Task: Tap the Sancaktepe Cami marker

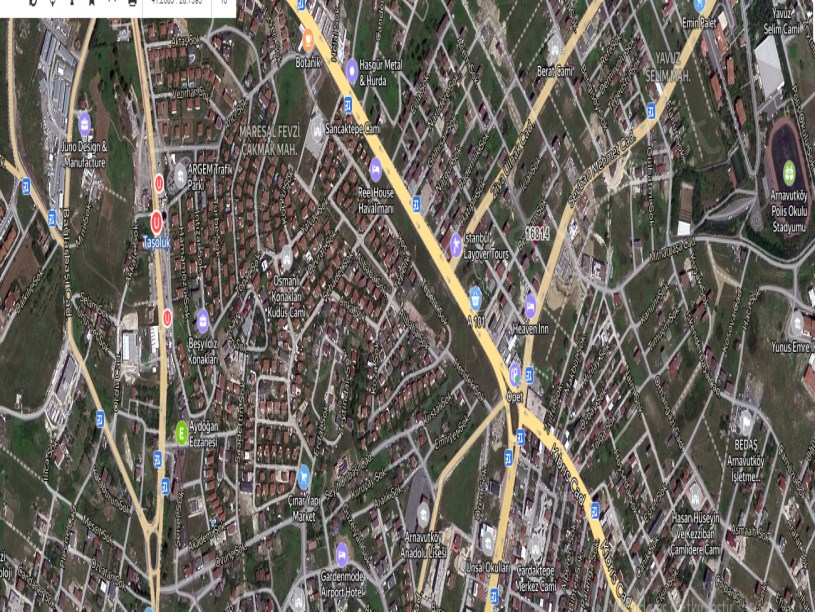Action: coord(317,128)
